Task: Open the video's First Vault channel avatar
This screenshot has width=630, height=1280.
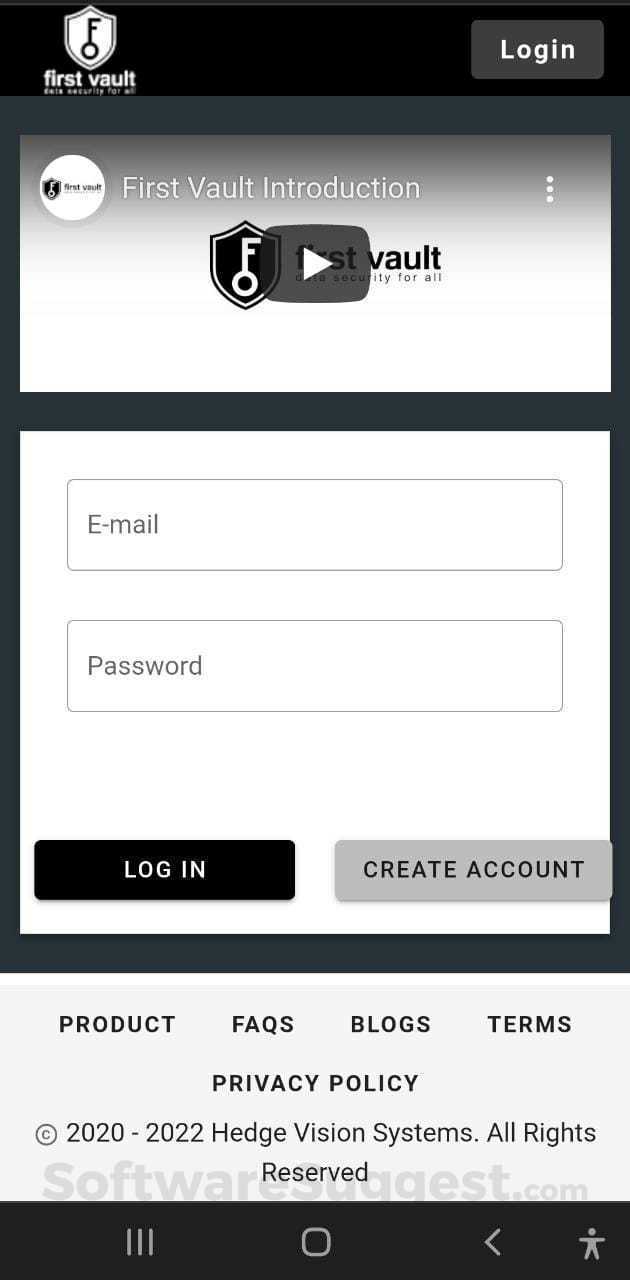Action: (x=73, y=188)
